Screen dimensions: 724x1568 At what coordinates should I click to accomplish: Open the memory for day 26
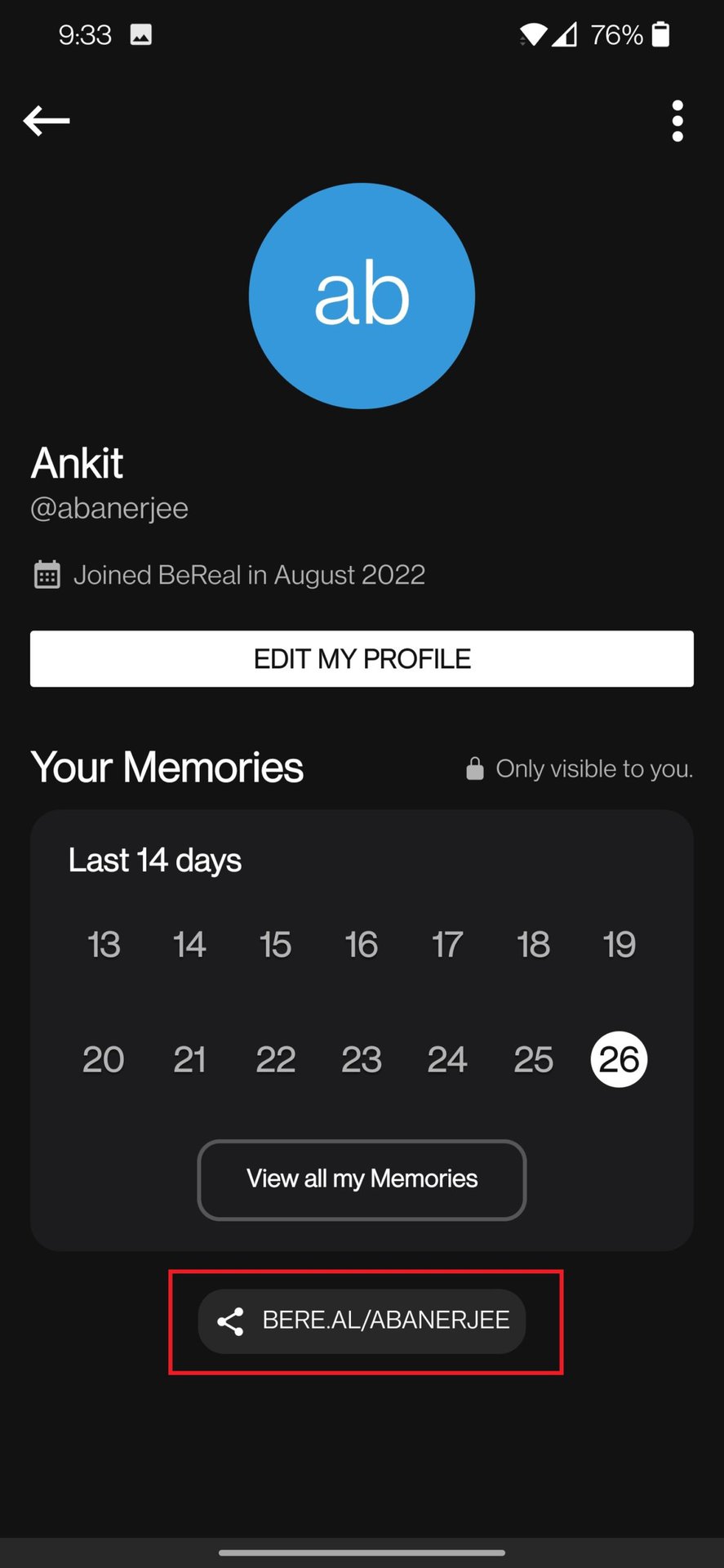pos(619,1059)
